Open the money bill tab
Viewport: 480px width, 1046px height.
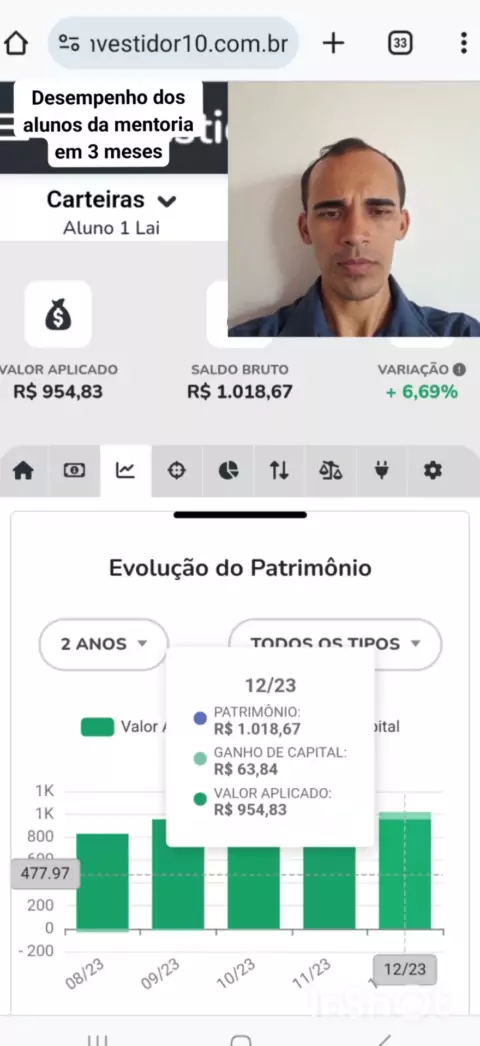tap(74, 471)
